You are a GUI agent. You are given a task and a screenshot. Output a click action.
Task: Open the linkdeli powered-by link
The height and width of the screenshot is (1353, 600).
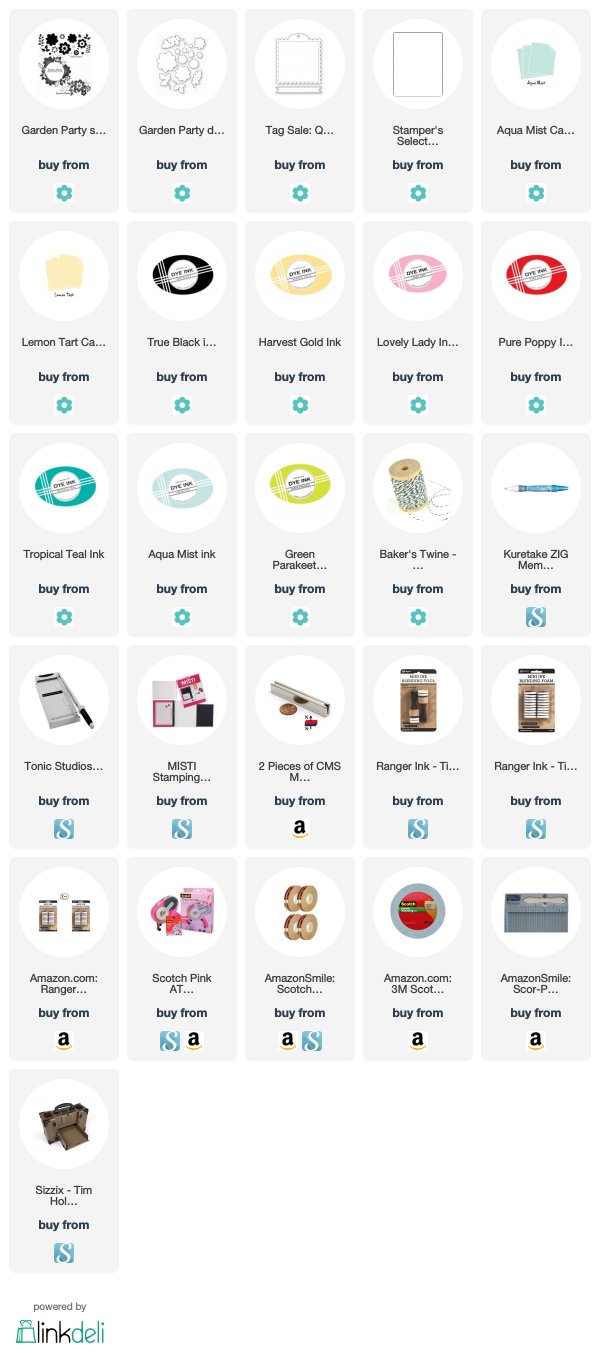(60, 1324)
